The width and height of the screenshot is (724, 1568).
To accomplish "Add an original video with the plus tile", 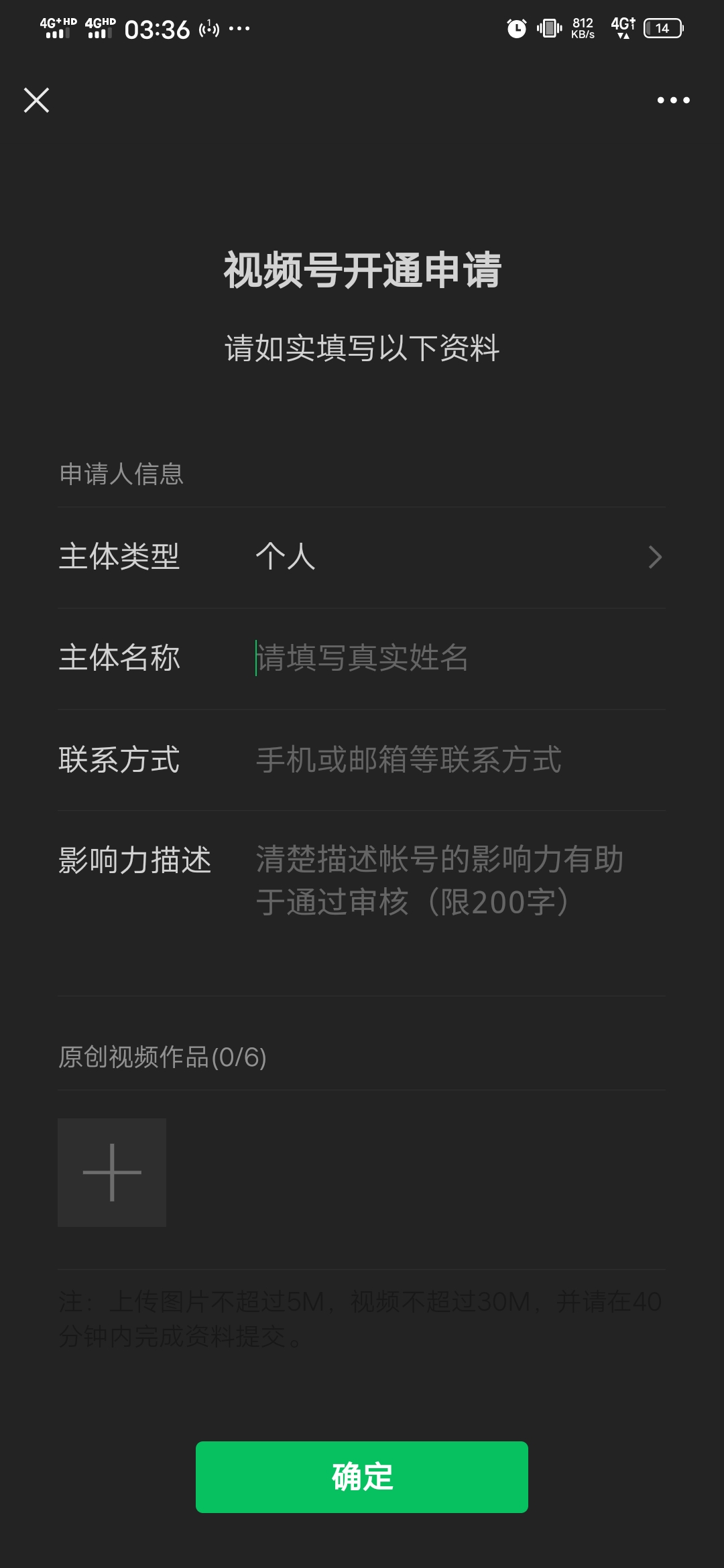I will 112,1172.
